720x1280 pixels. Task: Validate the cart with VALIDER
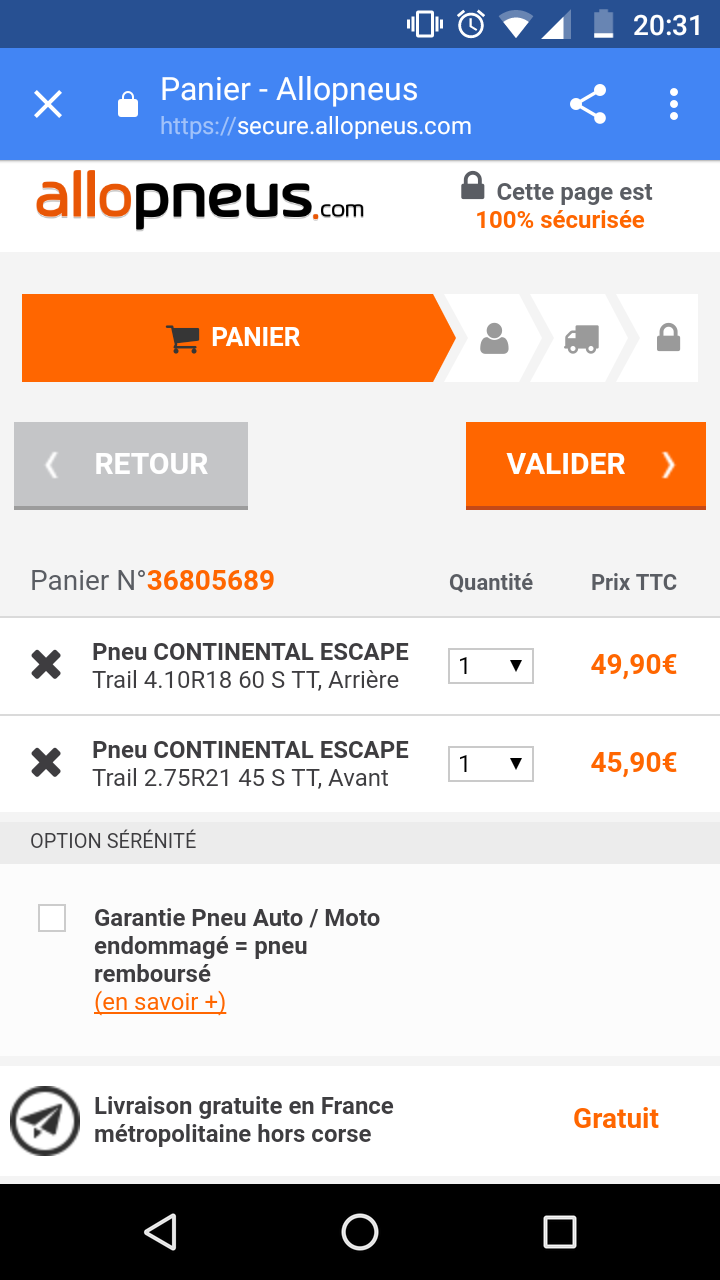[x=586, y=465]
